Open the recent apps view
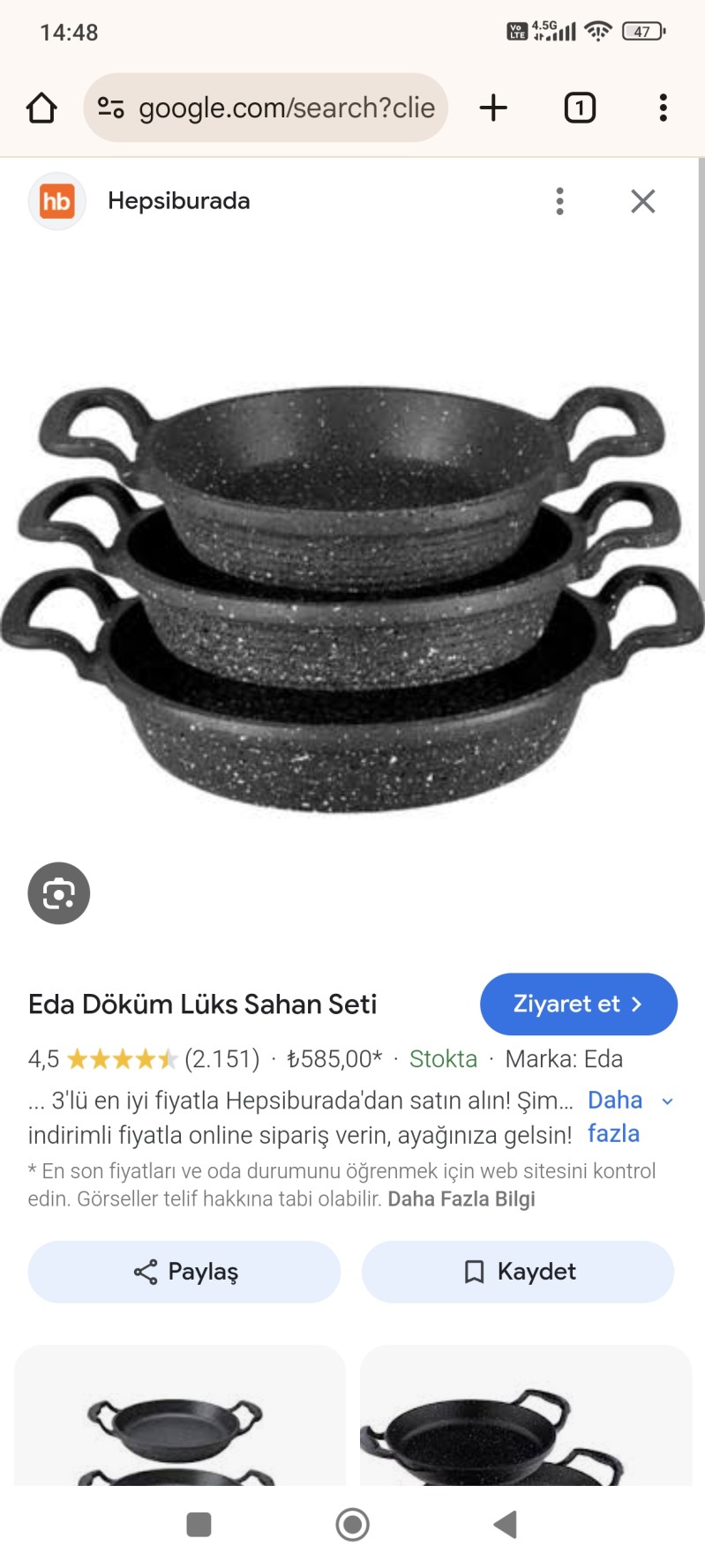The height and width of the screenshot is (1568, 705). (199, 1524)
